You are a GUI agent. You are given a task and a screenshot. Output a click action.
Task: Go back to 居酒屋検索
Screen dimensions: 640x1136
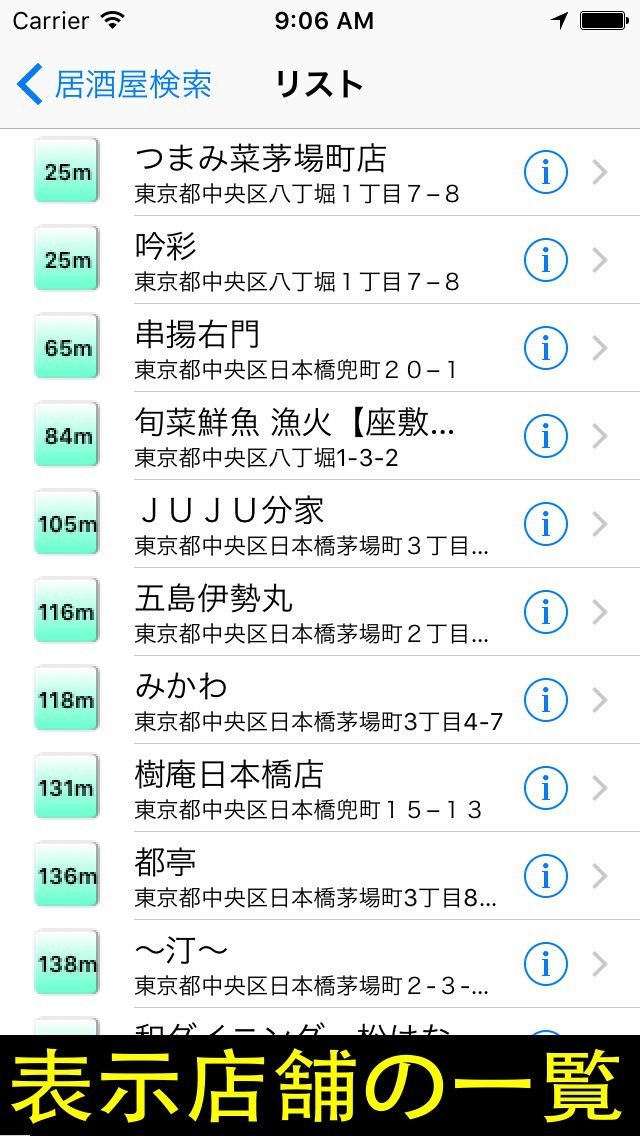(114, 85)
